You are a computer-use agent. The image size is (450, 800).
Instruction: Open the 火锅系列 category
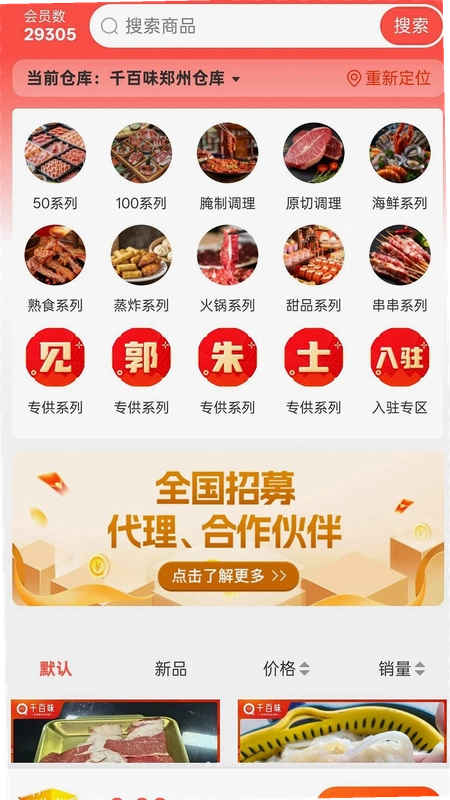click(228, 269)
